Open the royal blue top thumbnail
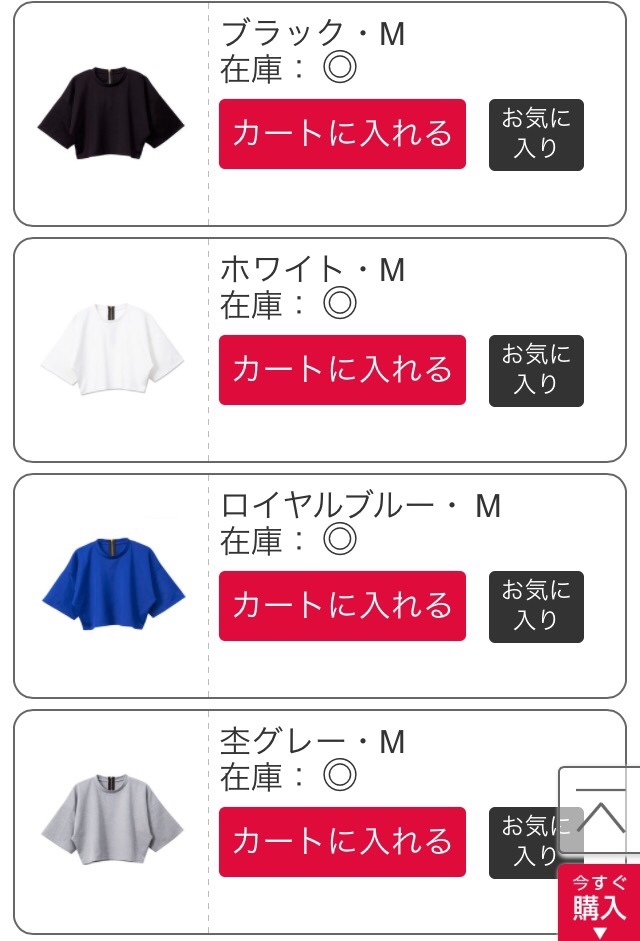 111,584
